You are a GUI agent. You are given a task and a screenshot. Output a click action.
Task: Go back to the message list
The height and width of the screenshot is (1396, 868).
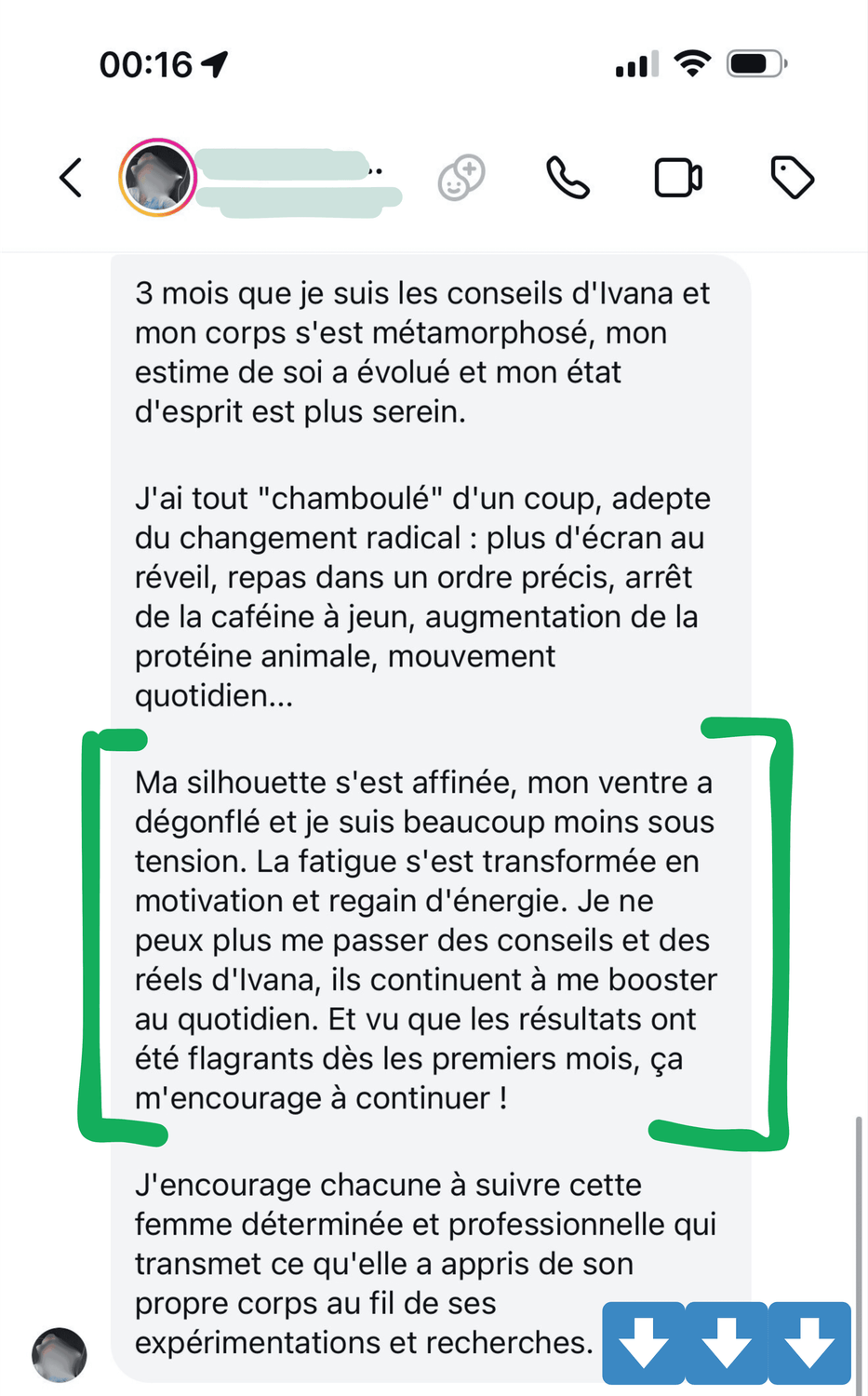(x=72, y=178)
